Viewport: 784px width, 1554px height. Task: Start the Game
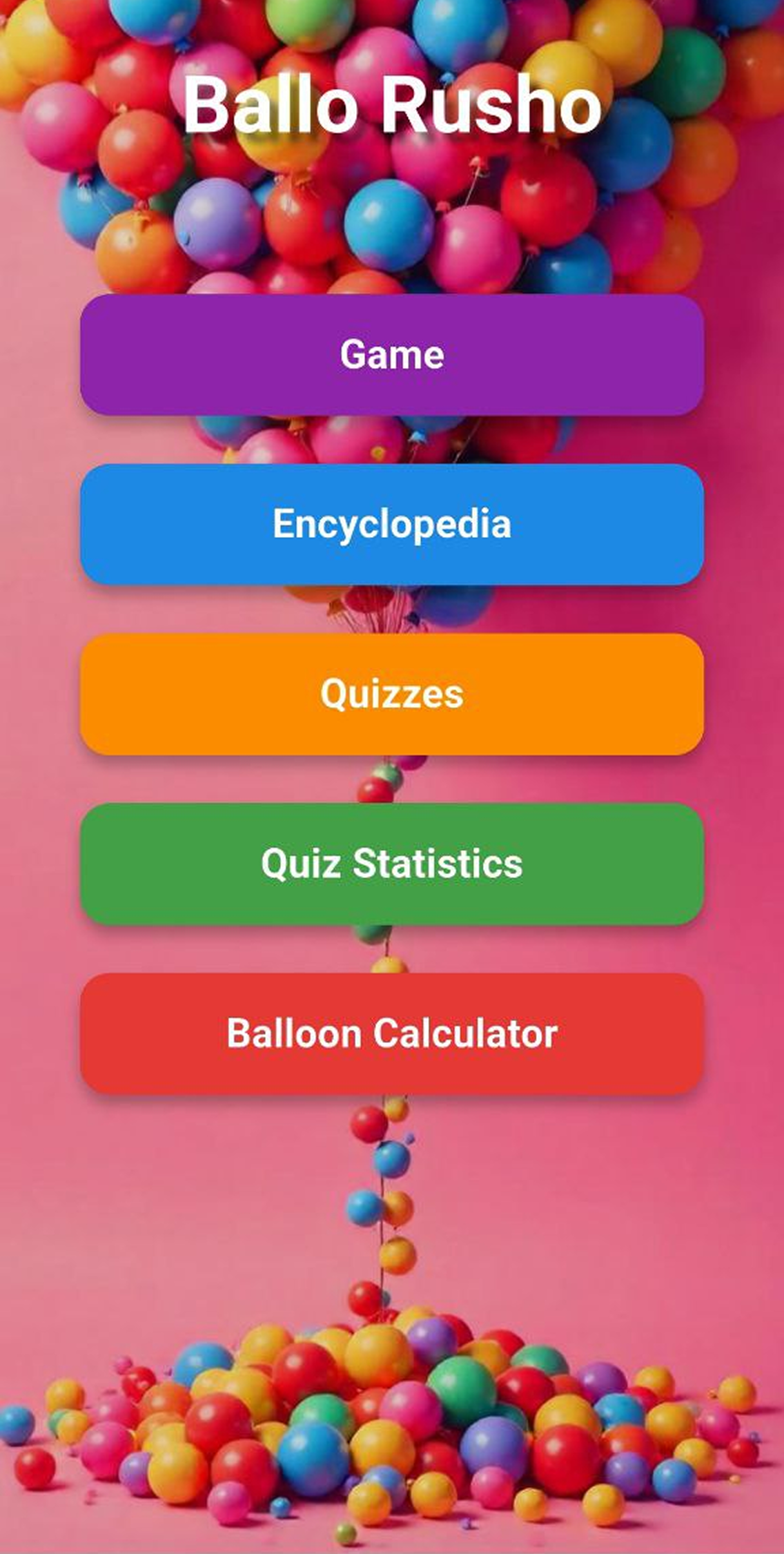[x=392, y=355]
